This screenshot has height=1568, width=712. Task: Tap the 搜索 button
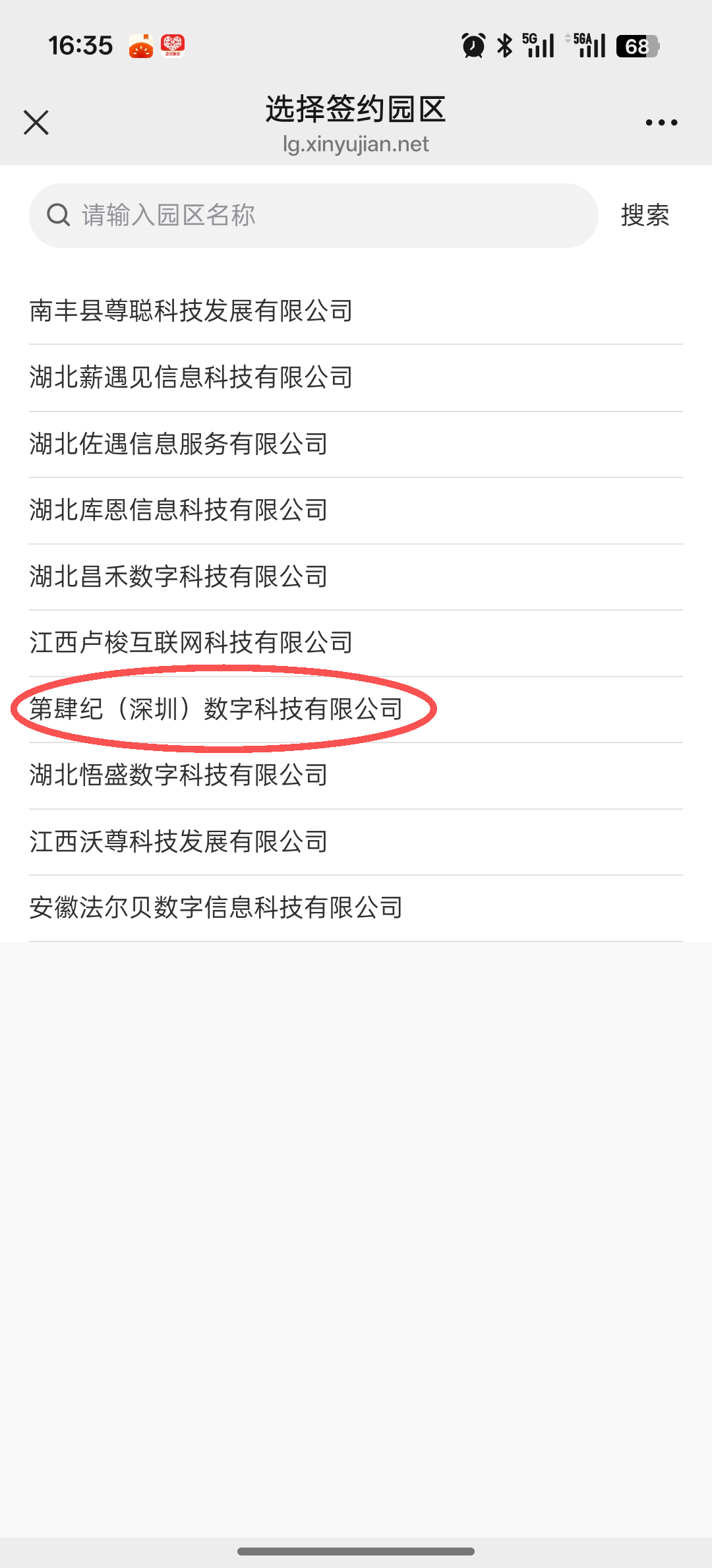[x=645, y=216]
